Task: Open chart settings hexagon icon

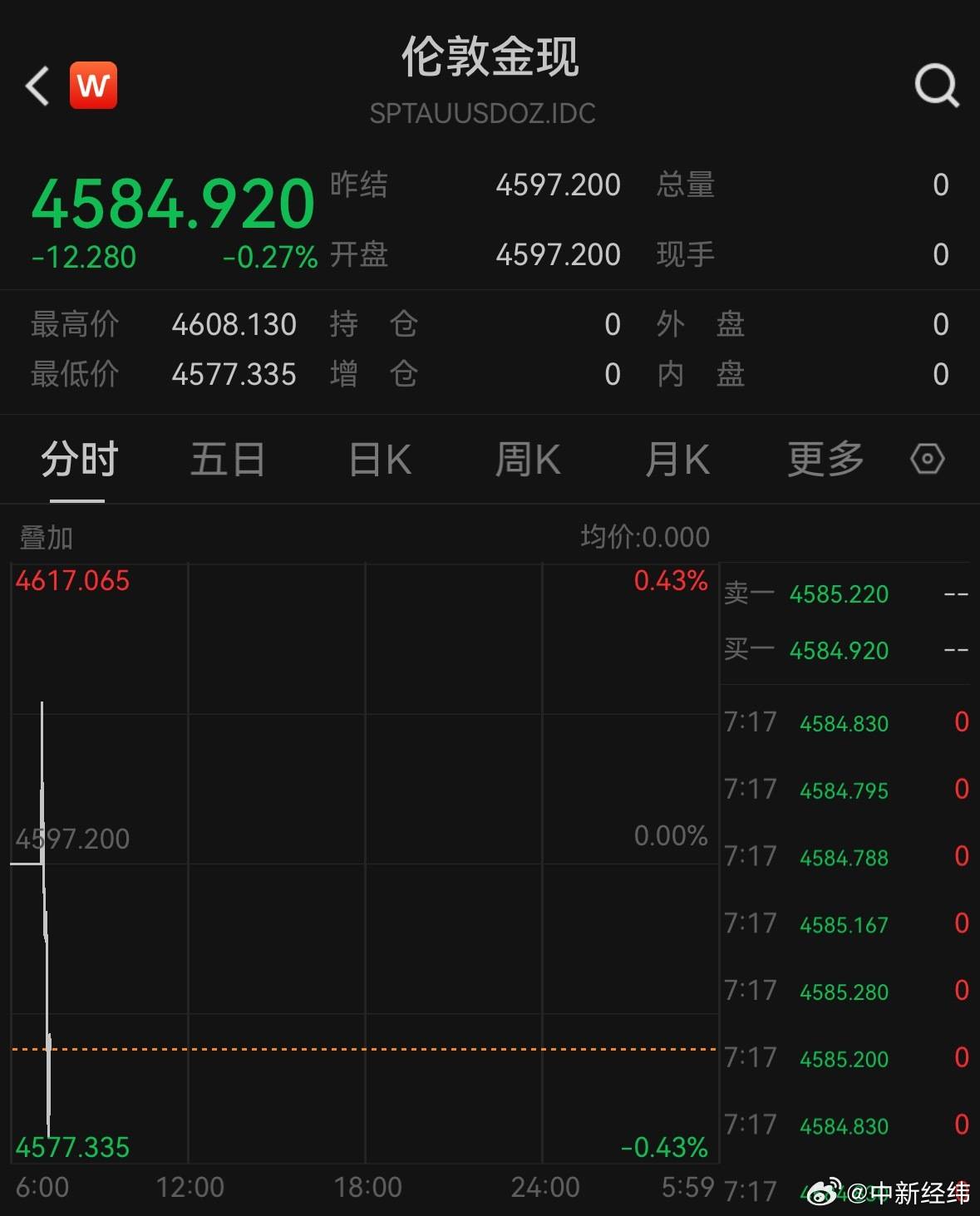Action: pyautogui.click(x=928, y=459)
